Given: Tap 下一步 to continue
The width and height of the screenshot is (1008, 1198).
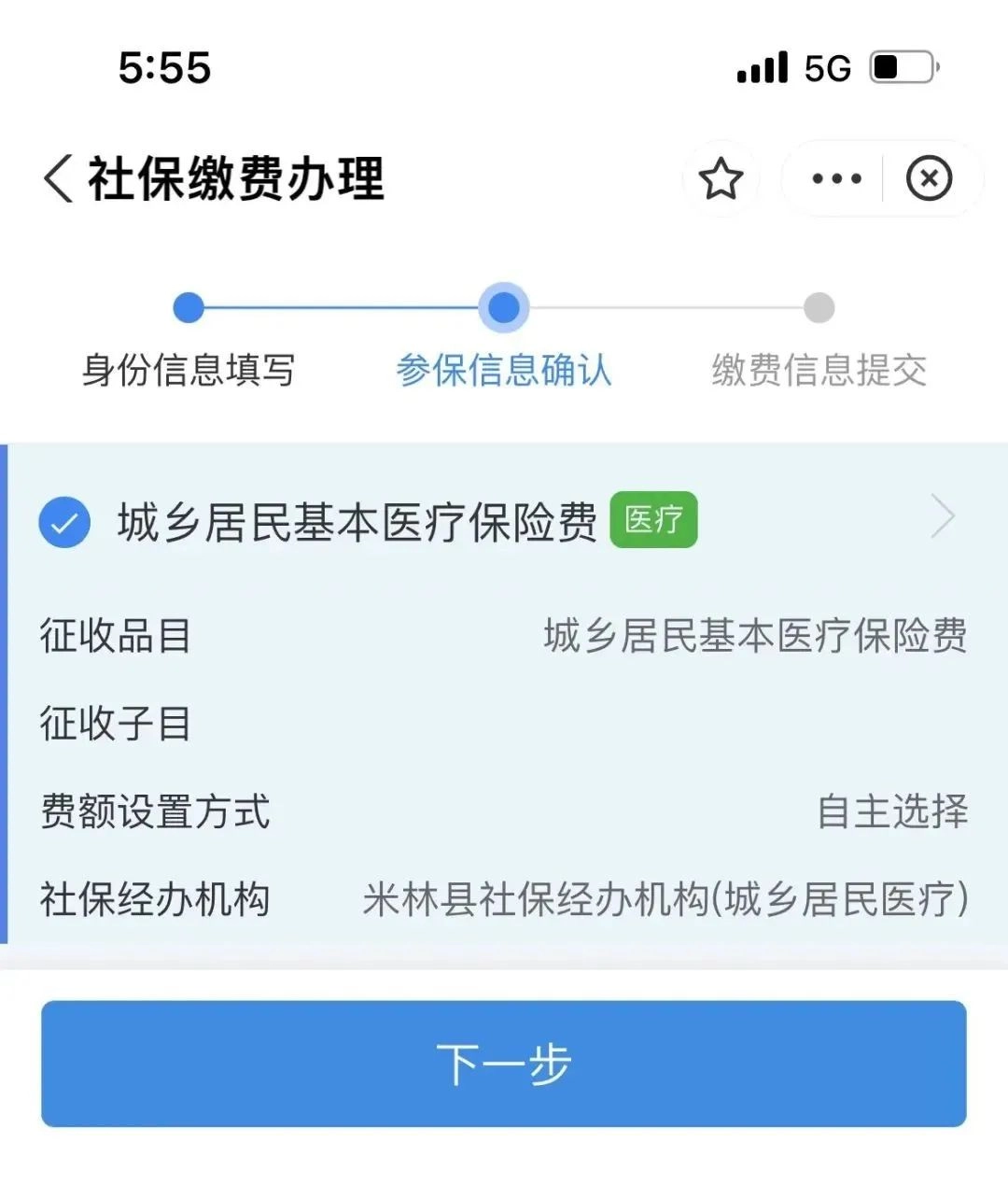Looking at the screenshot, I should tap(504, 1064).
